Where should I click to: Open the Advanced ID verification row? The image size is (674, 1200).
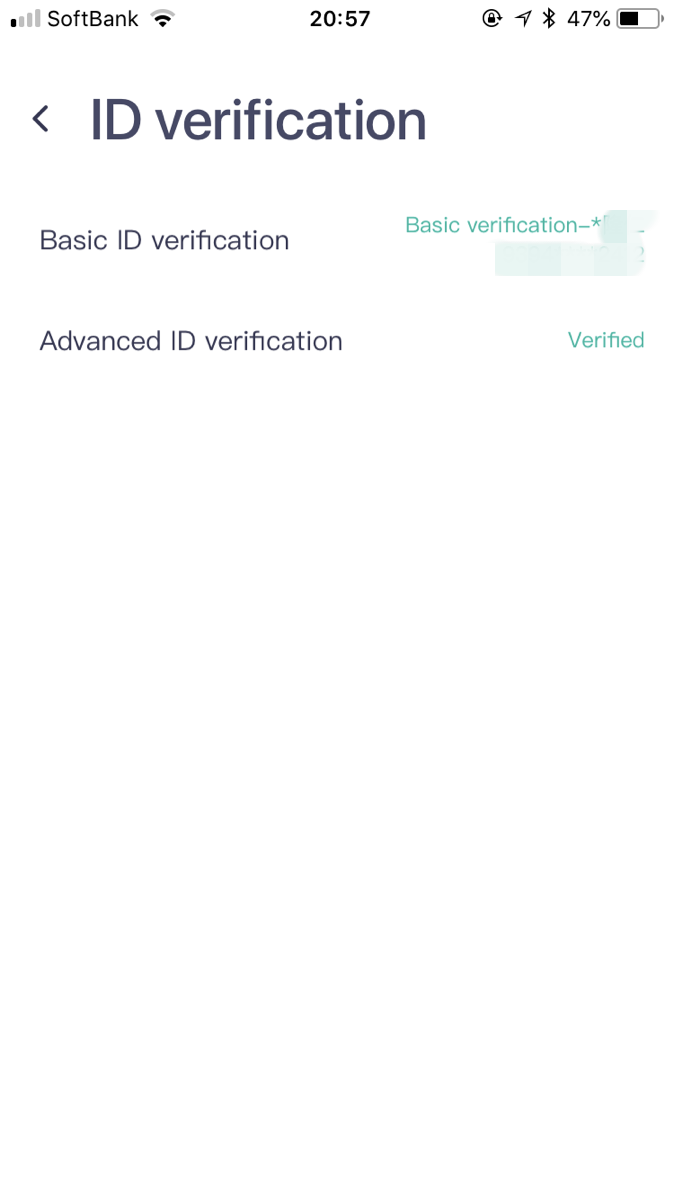coord(337,341)
